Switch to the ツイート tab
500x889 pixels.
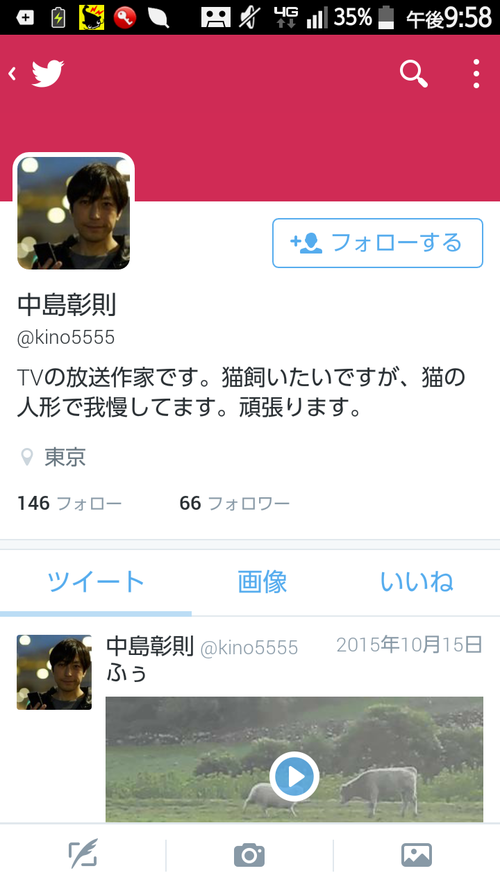[96, 582]
